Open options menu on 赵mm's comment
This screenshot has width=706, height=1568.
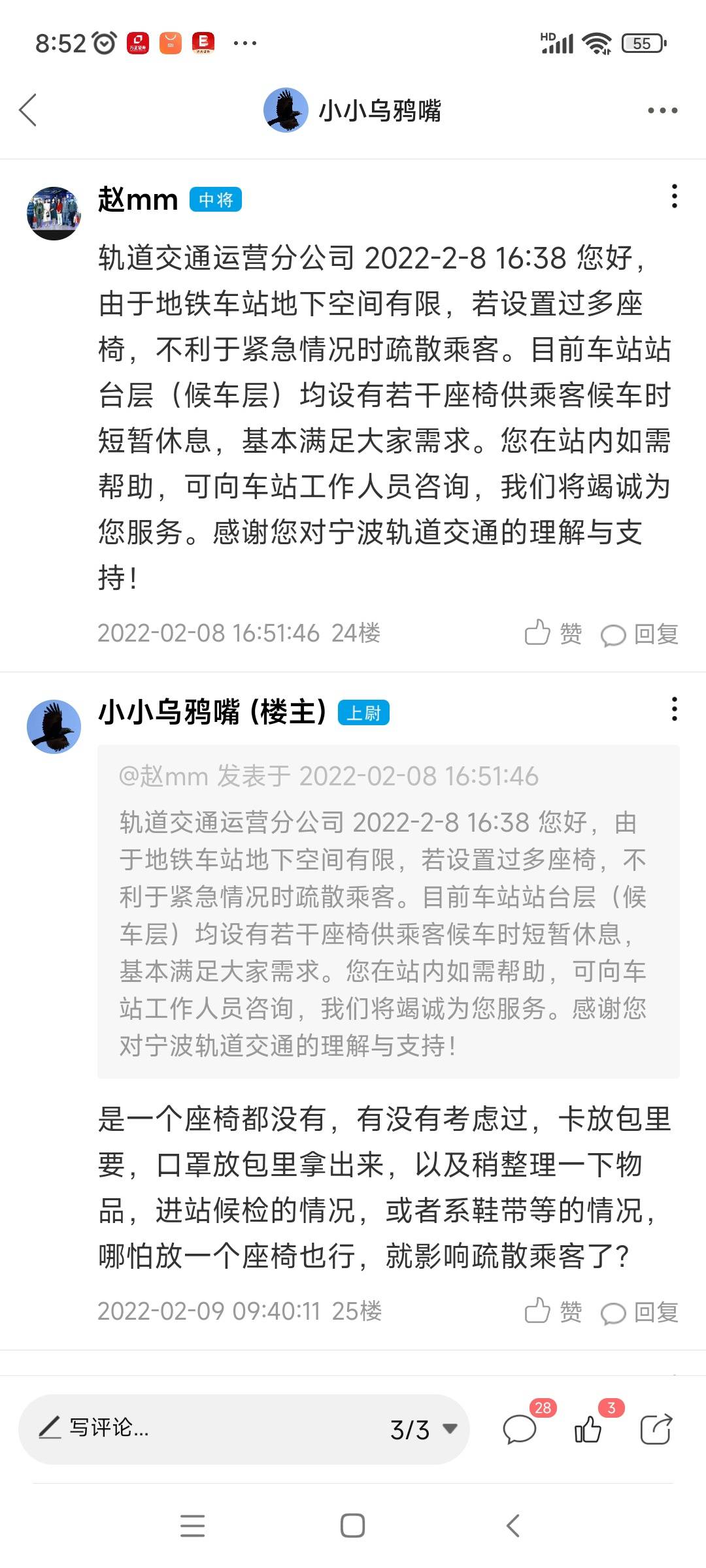pyautogui.click(x=674, y=197)
